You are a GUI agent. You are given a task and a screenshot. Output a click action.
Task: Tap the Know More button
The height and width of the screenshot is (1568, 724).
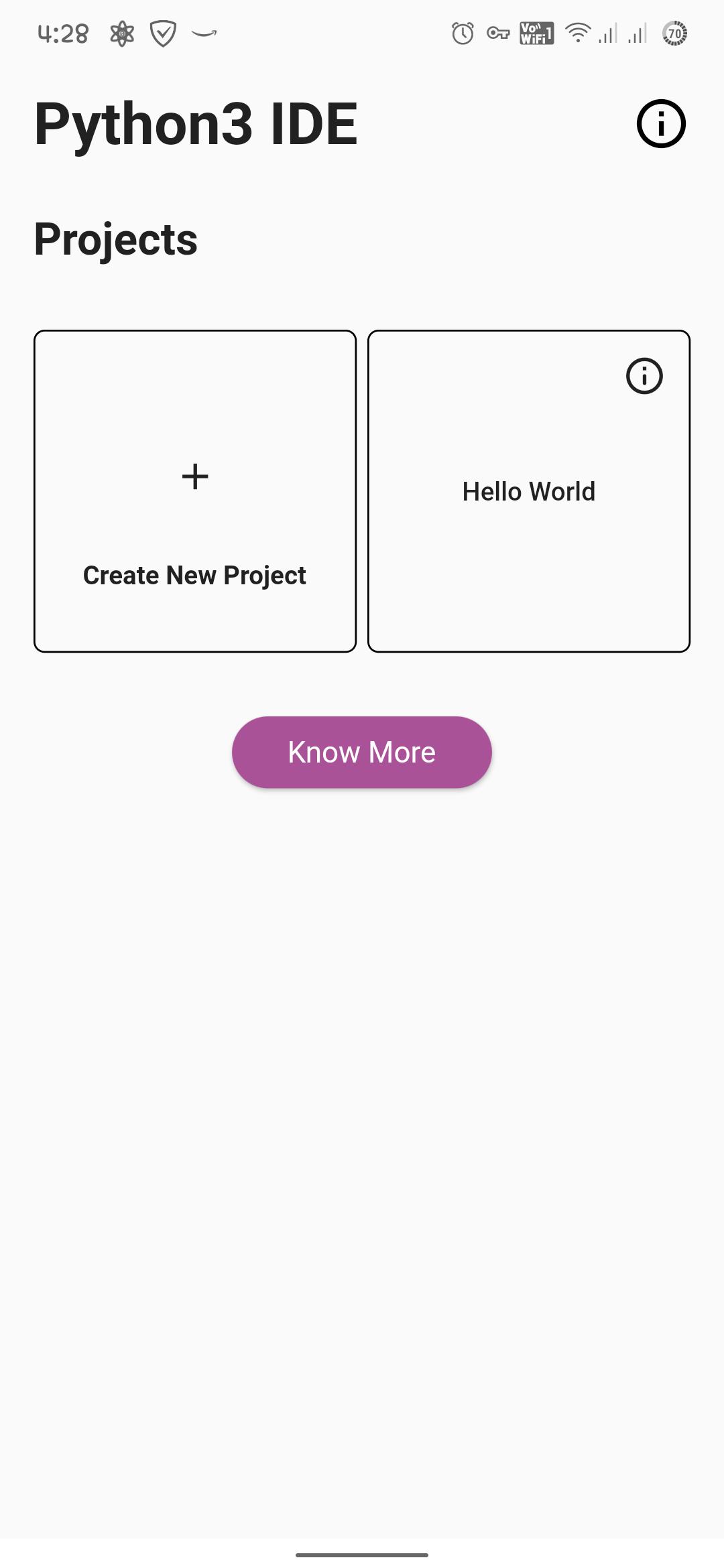pos(362,753)
